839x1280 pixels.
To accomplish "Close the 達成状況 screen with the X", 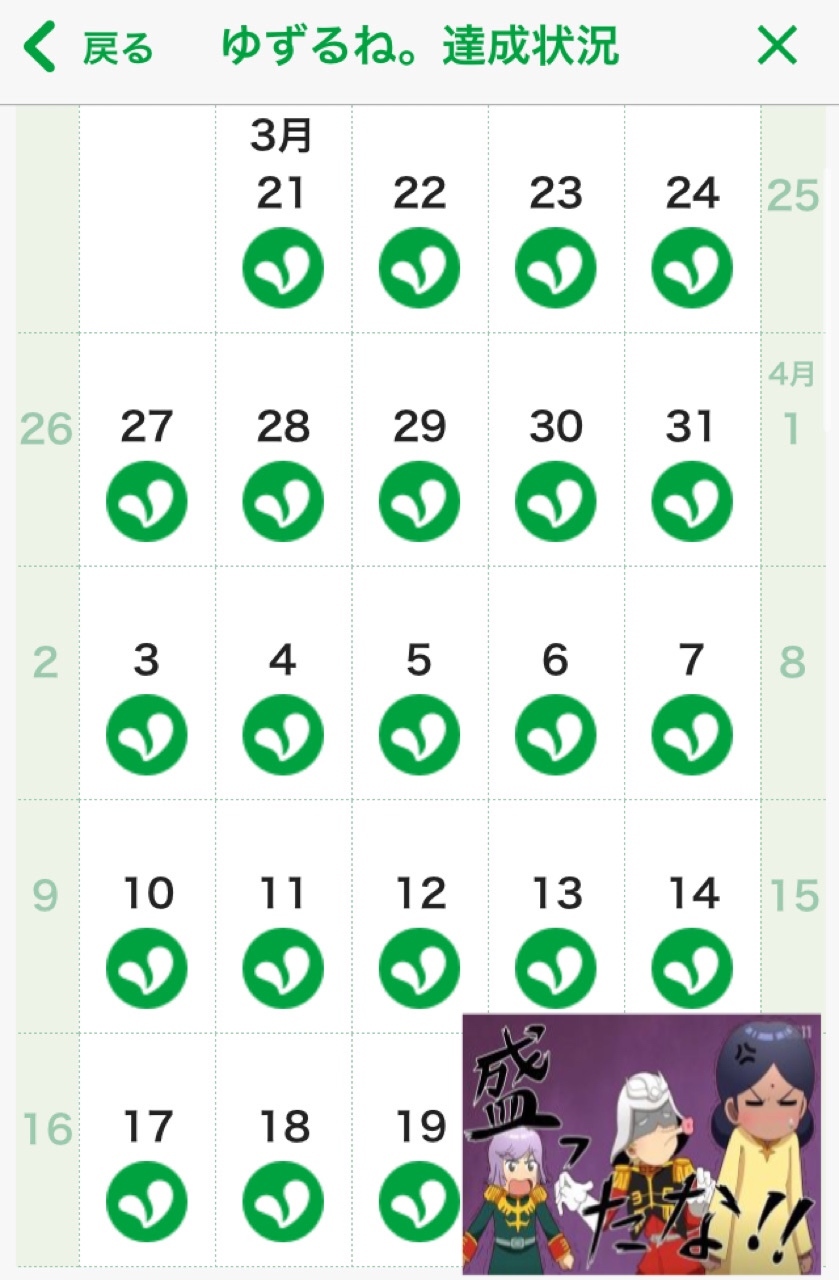I will point(777,46).
